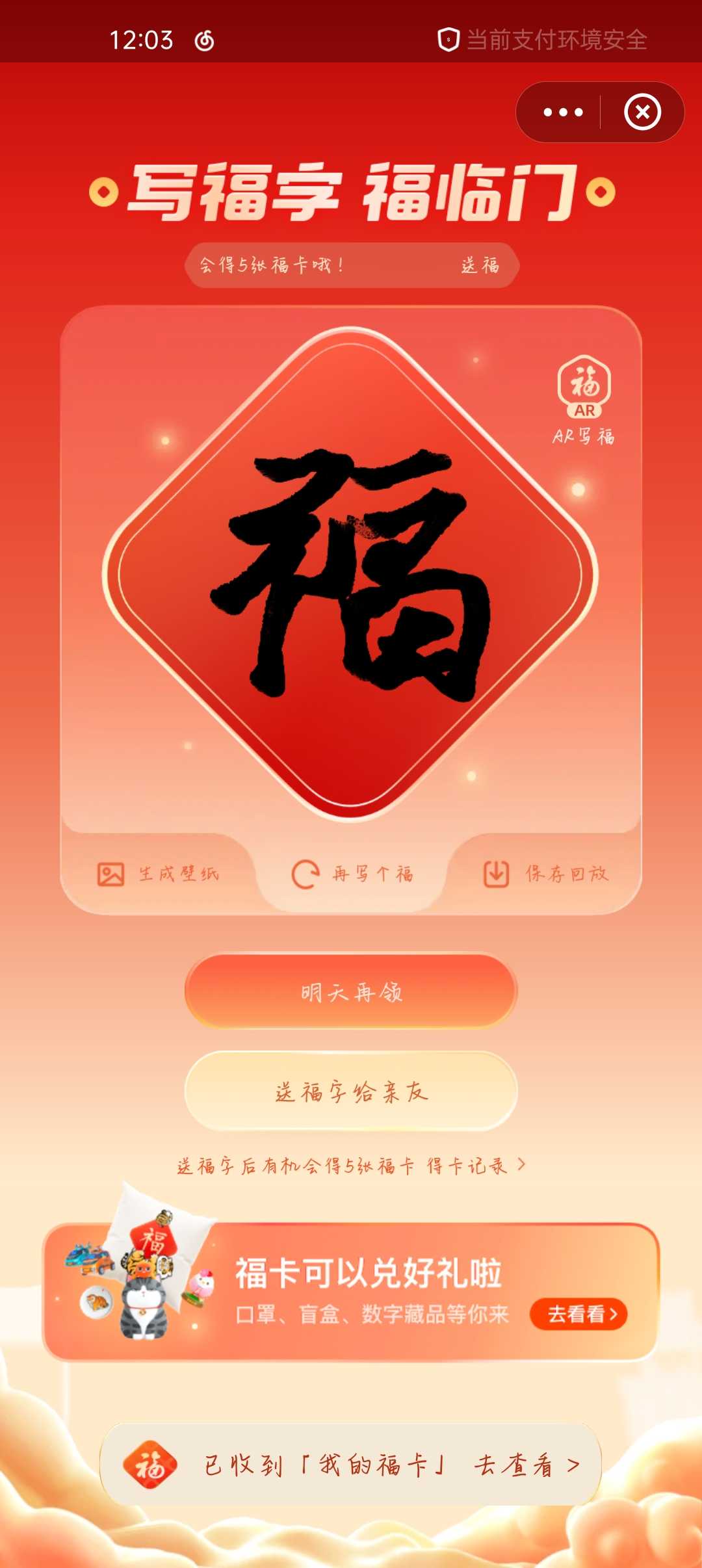Send 福 to friends via 送福字给亲友
Viewport: 702px width, 1568px height.
click(x=351, y=1092)
